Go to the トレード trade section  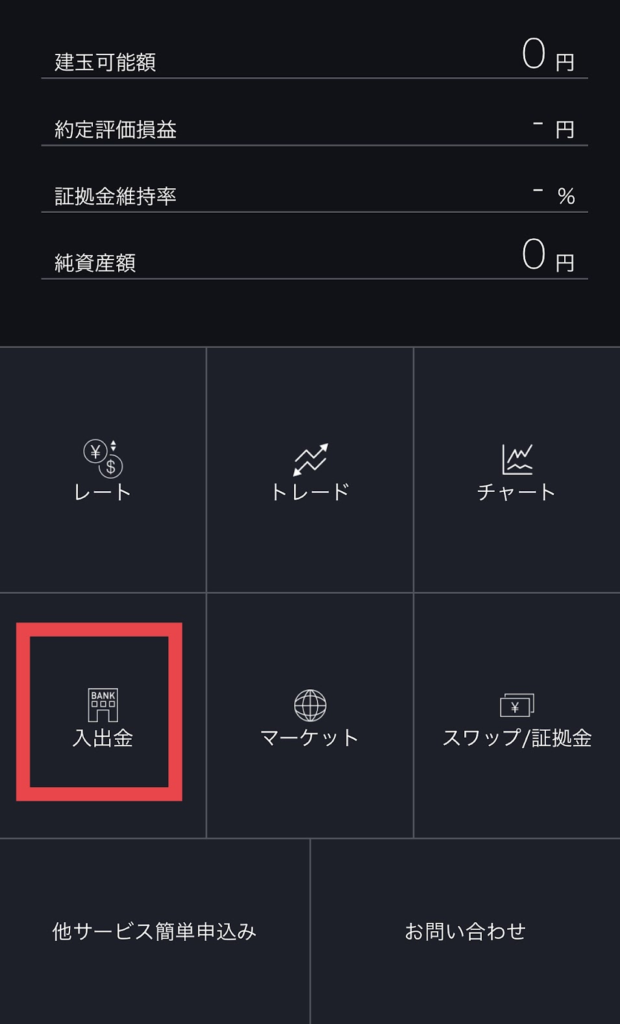tap(310, 470)
